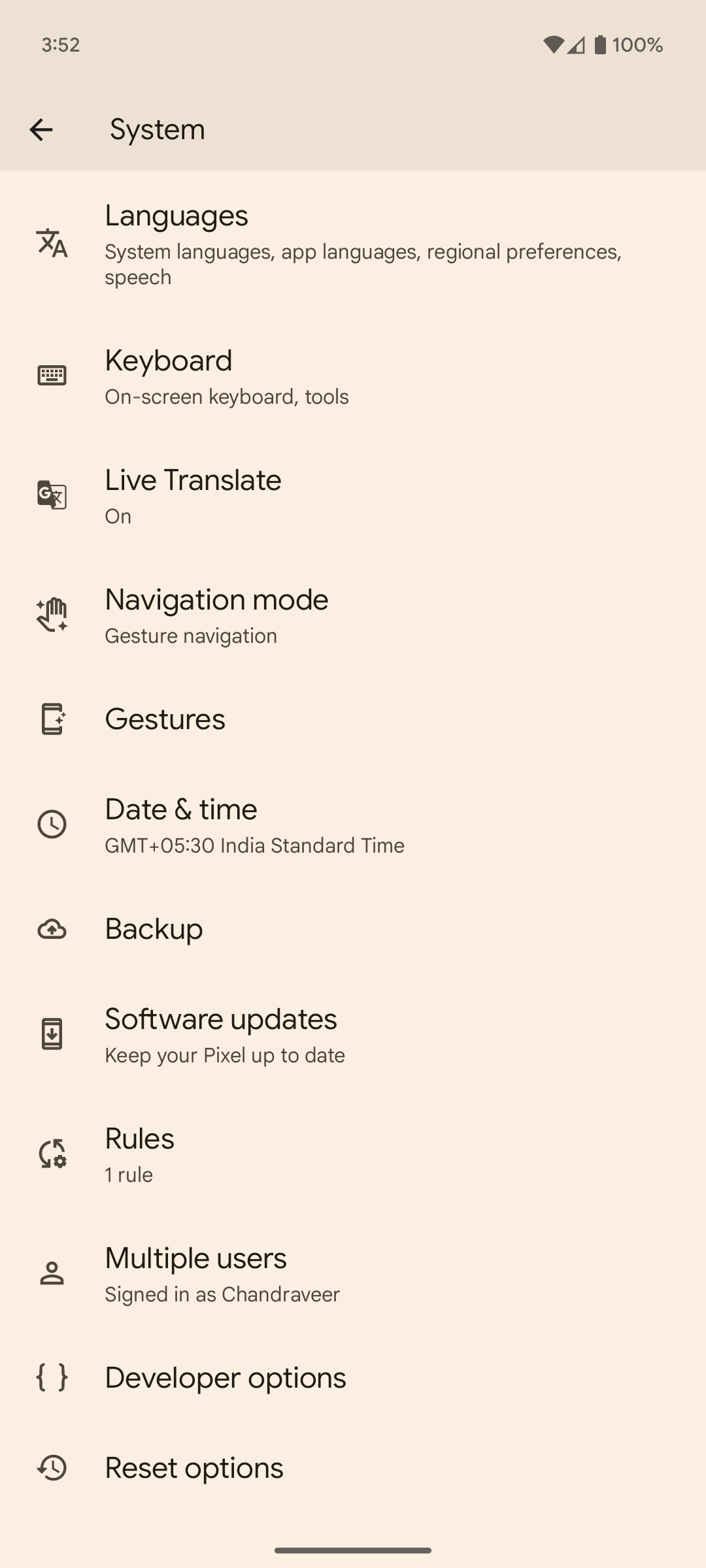Tap the Date & time clock icon

(x=52, y=825)
